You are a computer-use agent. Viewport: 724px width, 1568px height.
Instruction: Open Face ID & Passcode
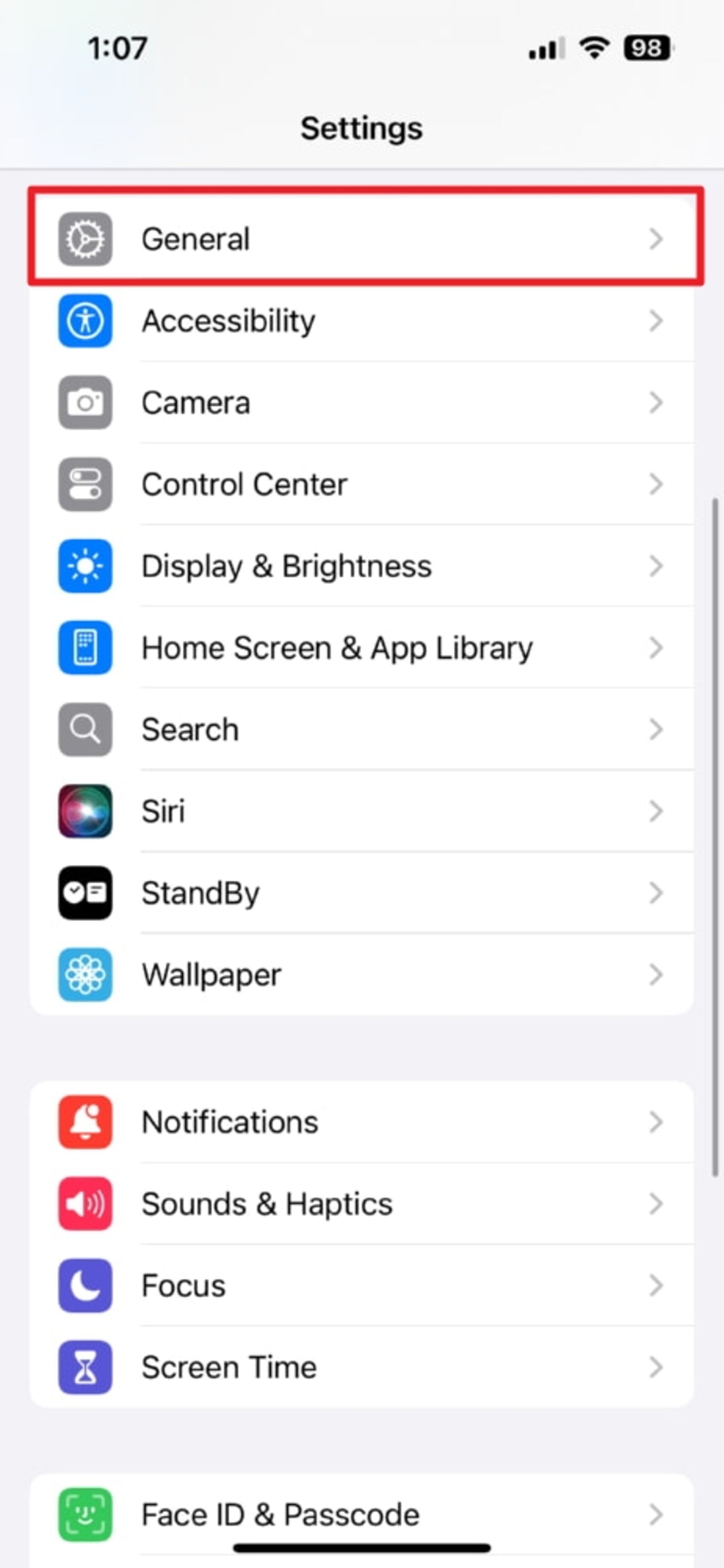[x=362, y=1514]
